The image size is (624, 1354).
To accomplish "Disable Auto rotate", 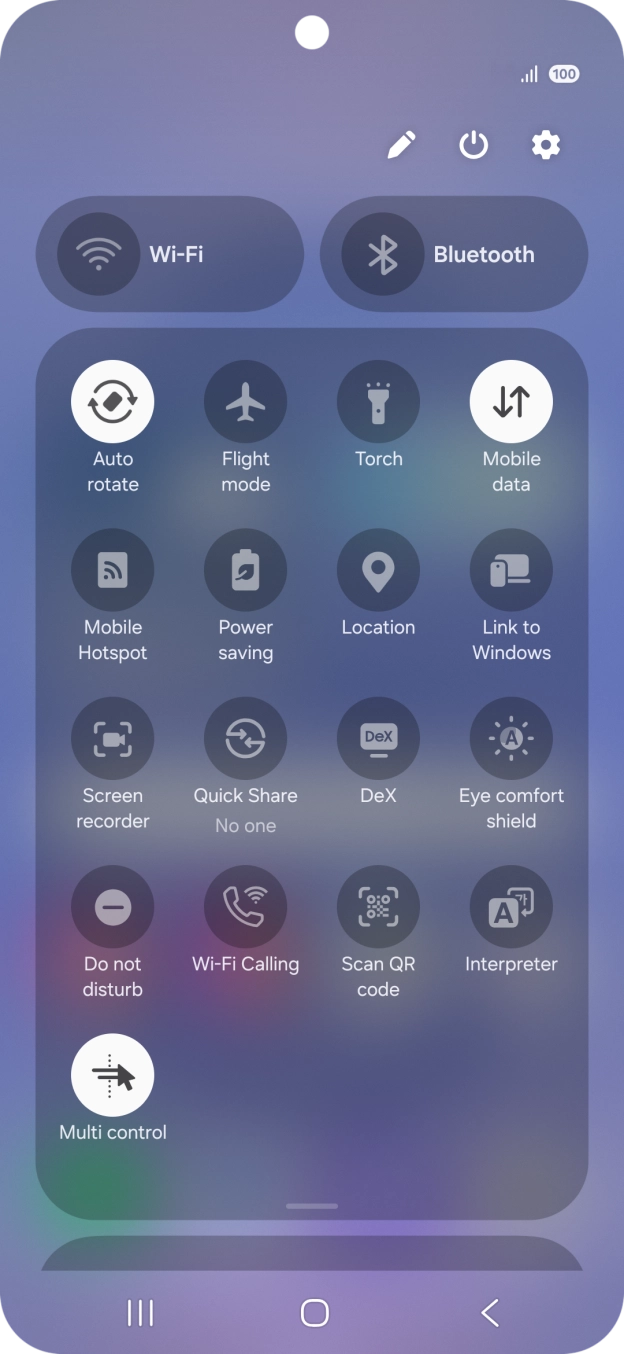I will tap(113, 401).
